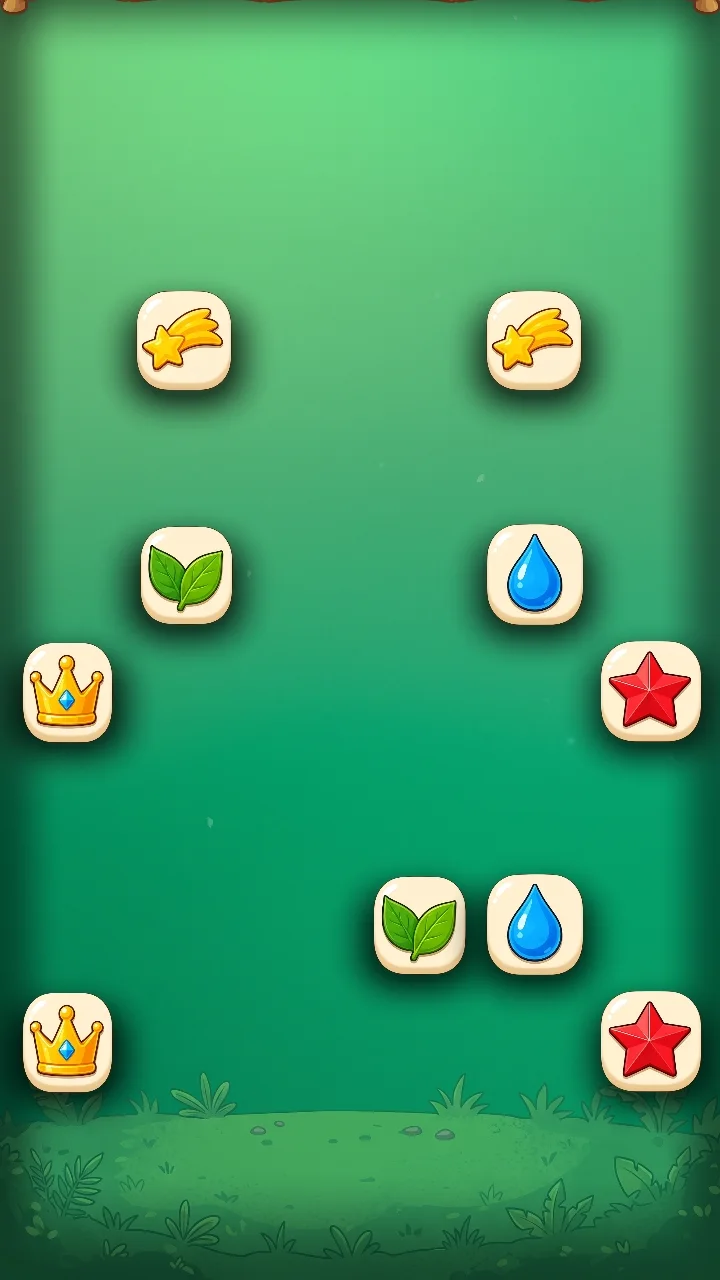Select the leaf tile touching the water drop tile
The image size is (720, 1280).
[420, 925]
